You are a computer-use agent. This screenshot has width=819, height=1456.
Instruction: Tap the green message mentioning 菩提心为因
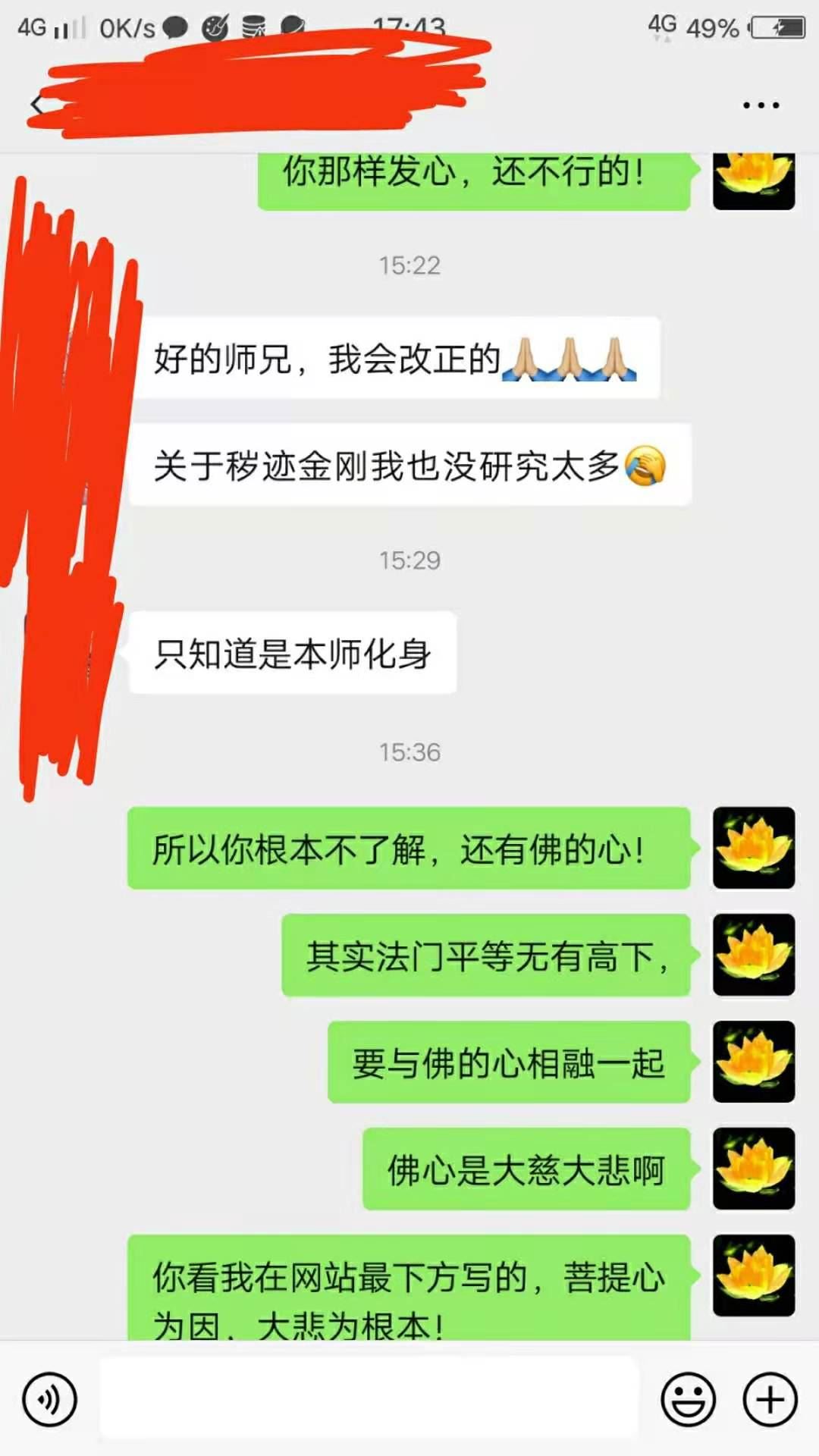click(412, 1291)
